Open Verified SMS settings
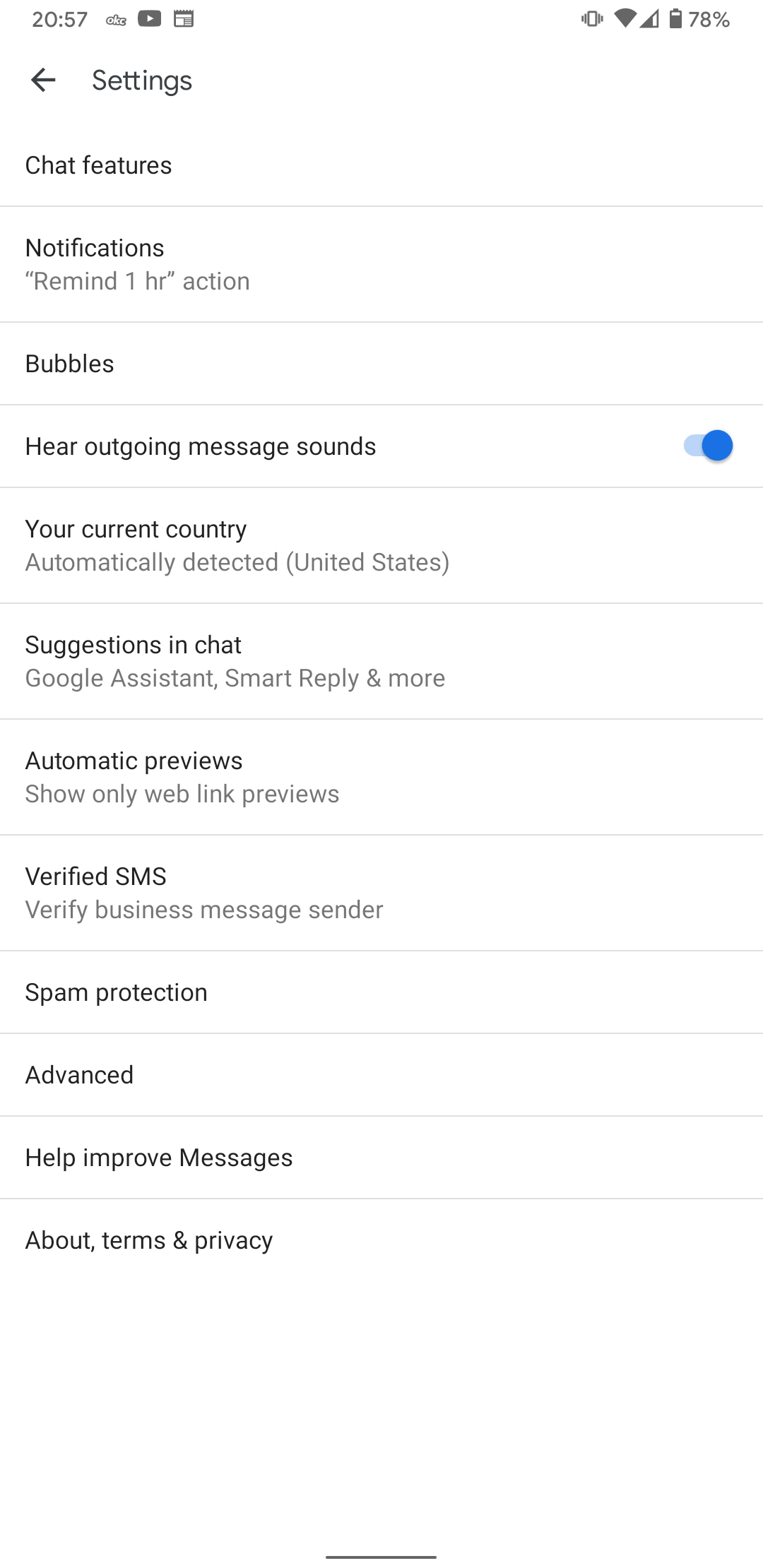The height and width of the screenshot is (1568, 763). point(381,891)
